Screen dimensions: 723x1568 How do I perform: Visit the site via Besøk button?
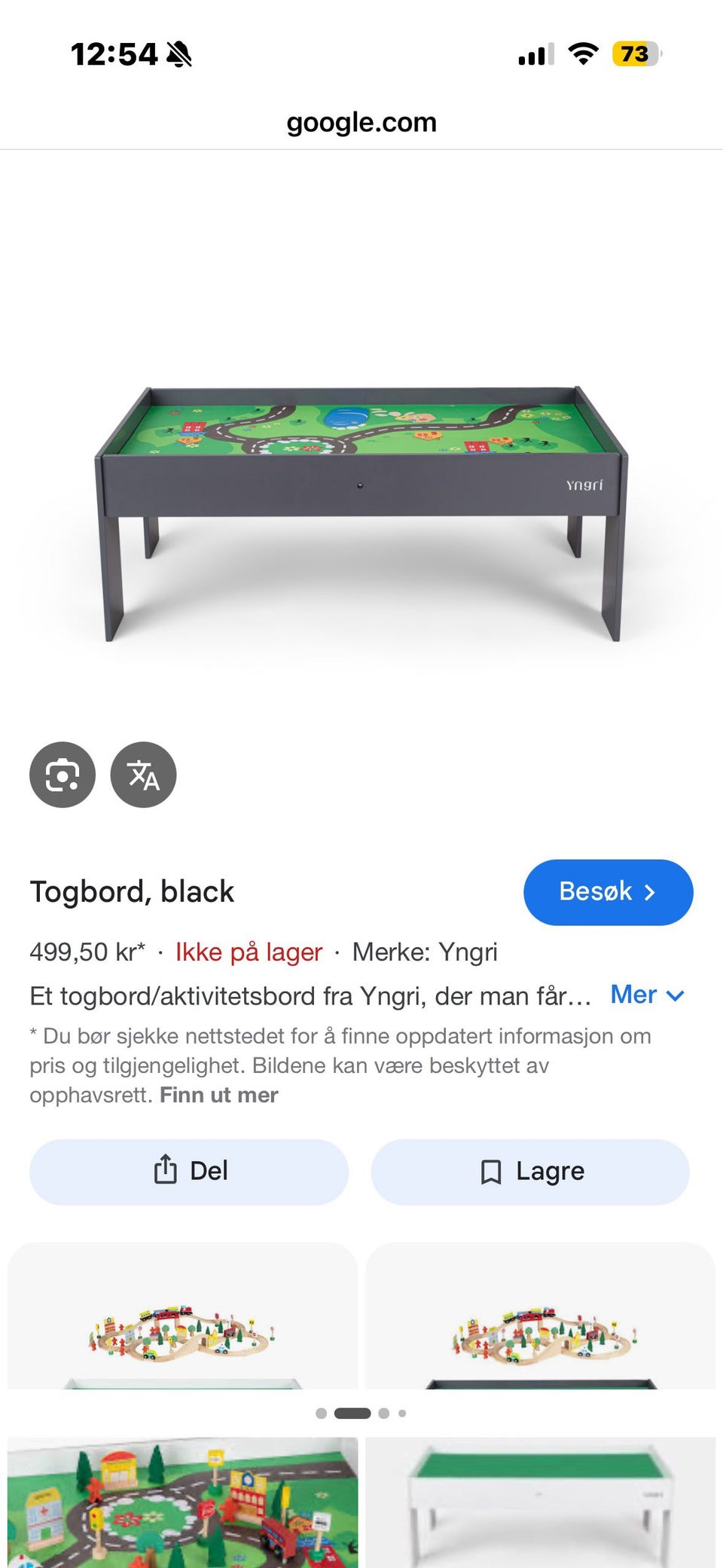pyautogui.click(x=608, y=892)
